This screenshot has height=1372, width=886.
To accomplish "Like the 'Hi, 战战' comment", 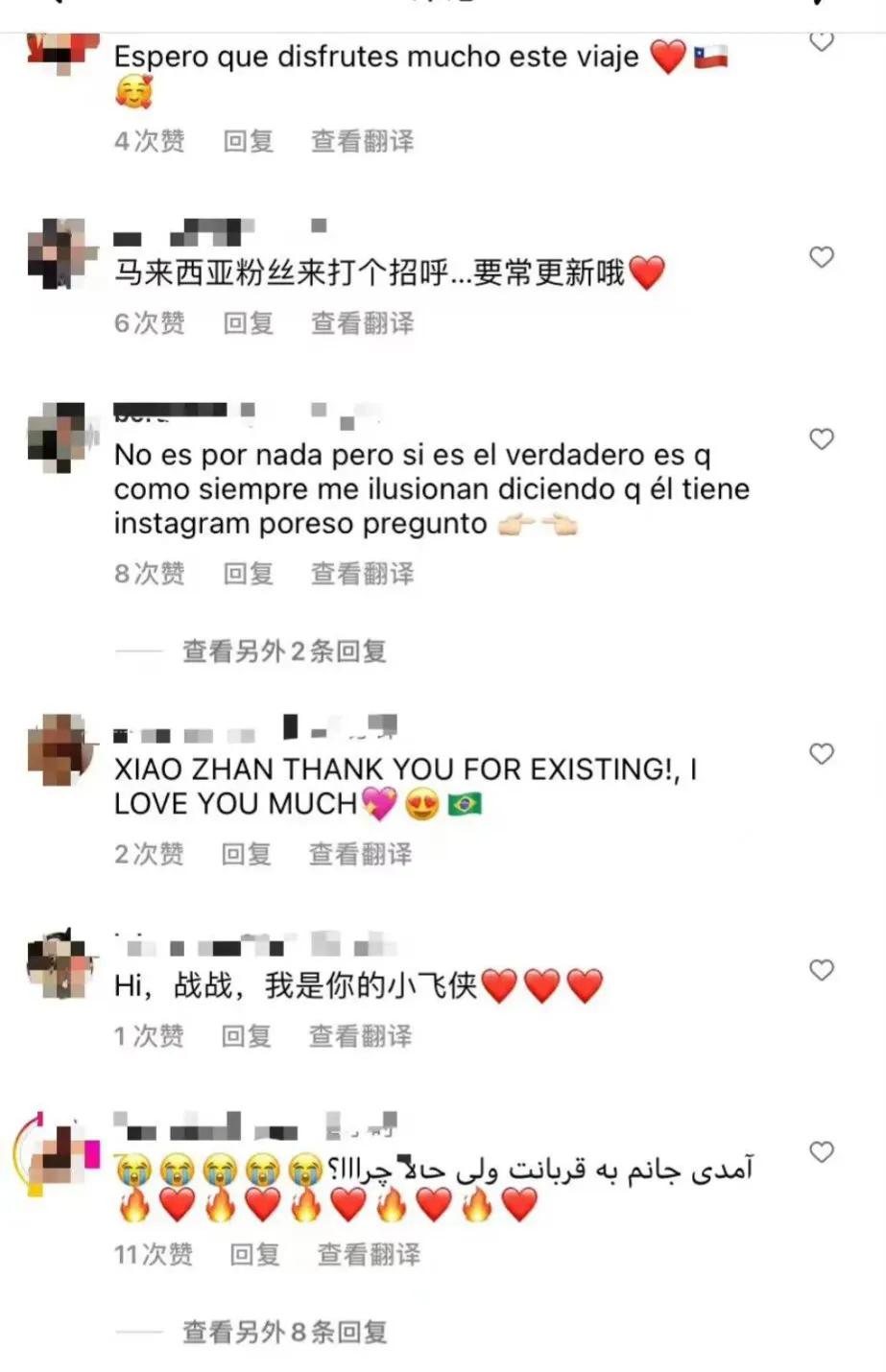I will (x=821, y=970).
